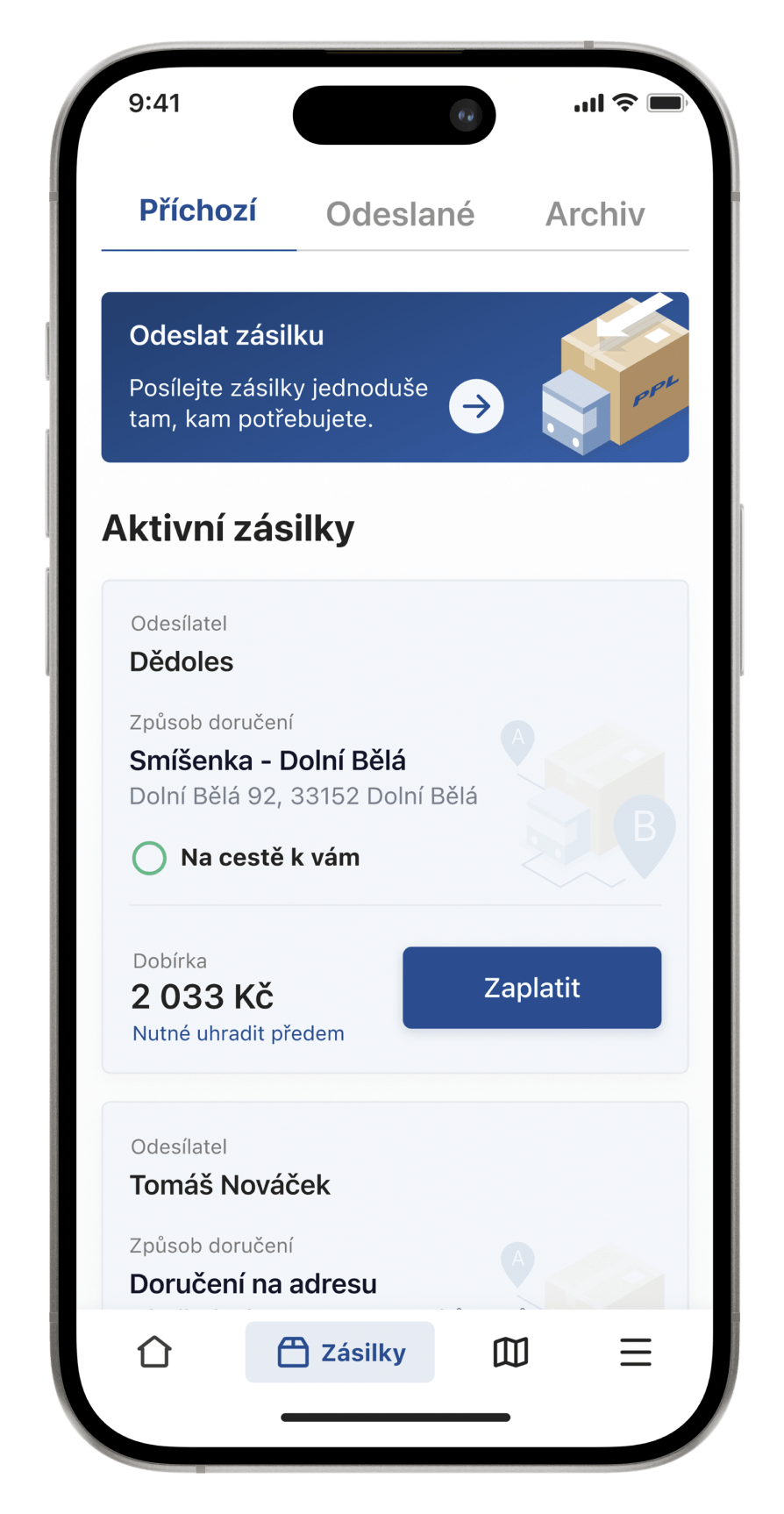Switch to the Odeslané tab
The height and width of the screenshot is (1514, 784).
click(400, 214)
